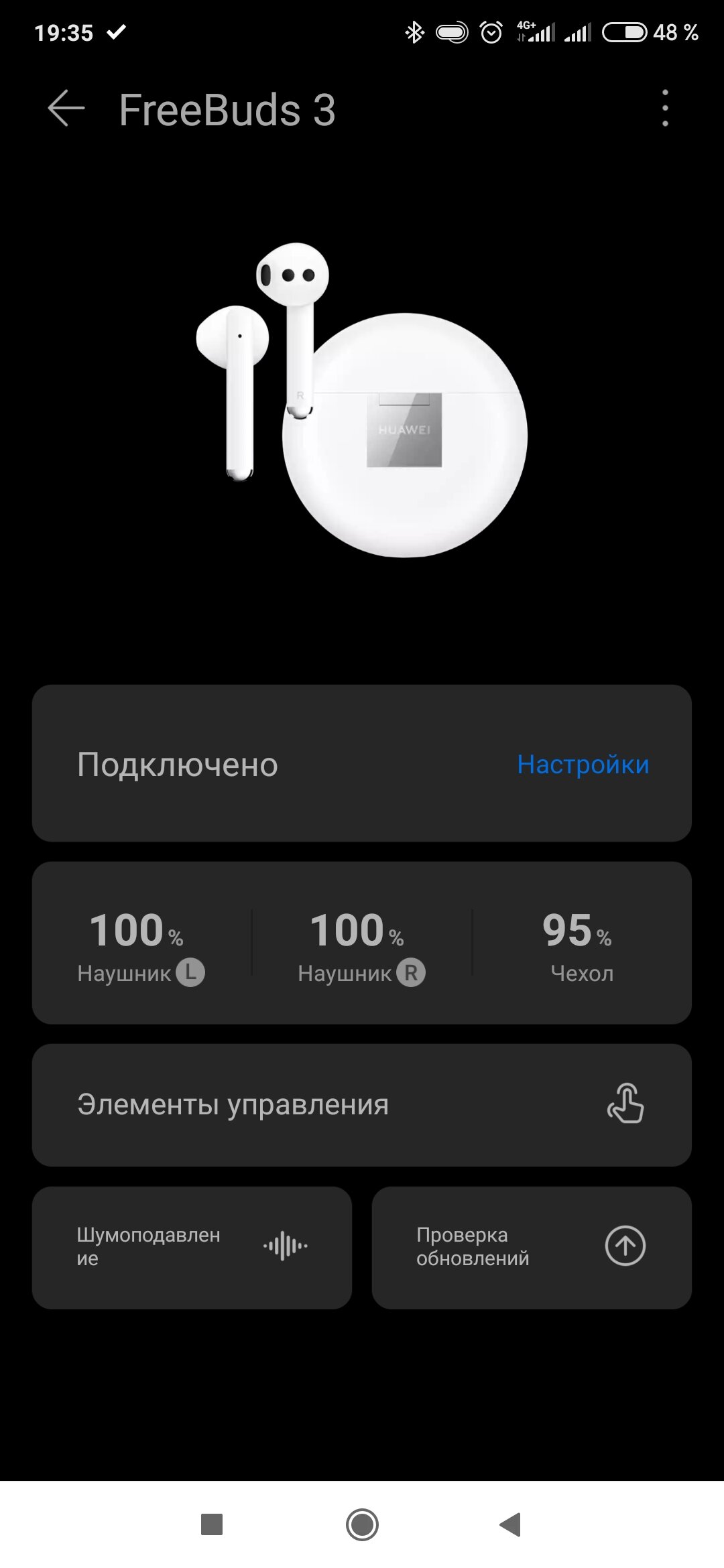Image resolution: width=724 pixels, height=1568 pixels.
Task: Tap Проверка обновлений card
Action: coord(532,1247)
